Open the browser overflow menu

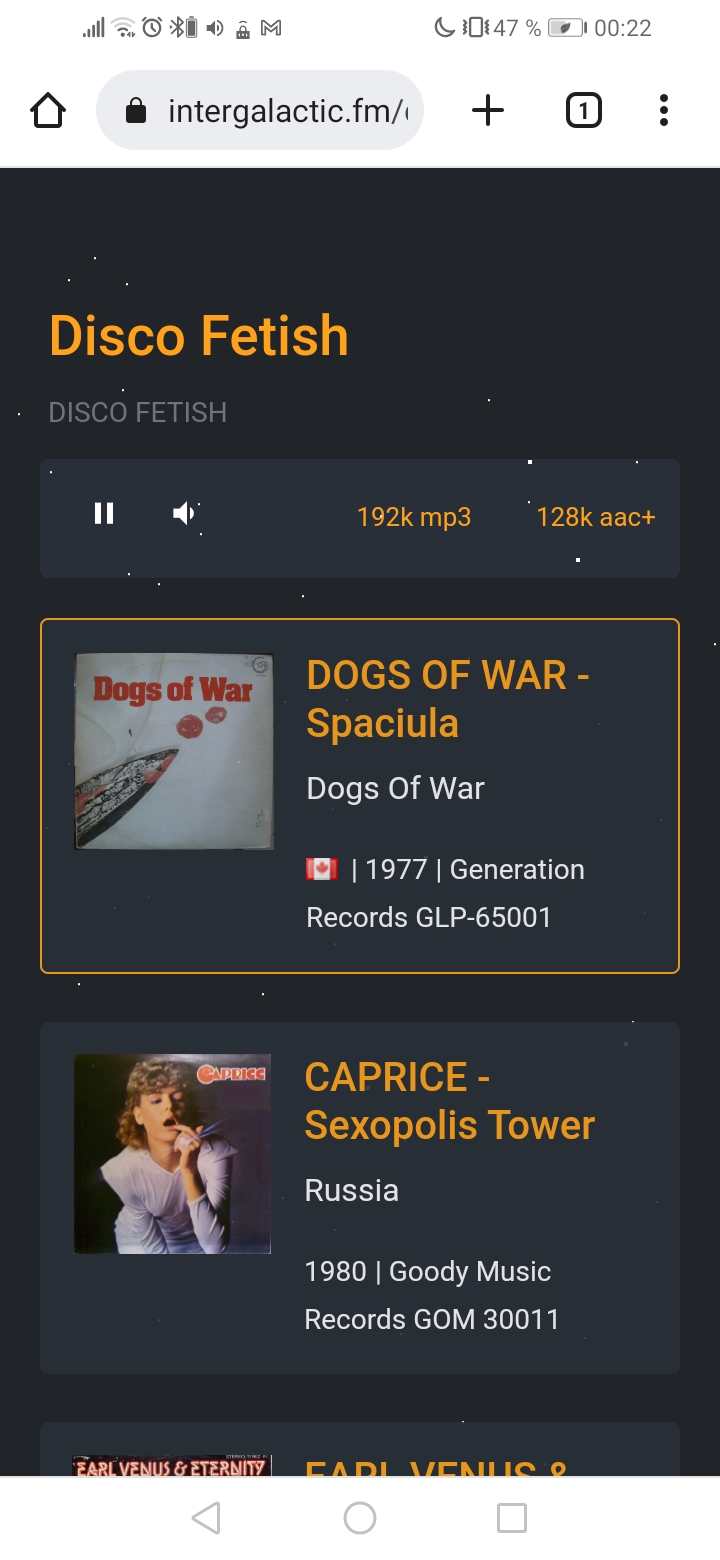coord(664,110)
